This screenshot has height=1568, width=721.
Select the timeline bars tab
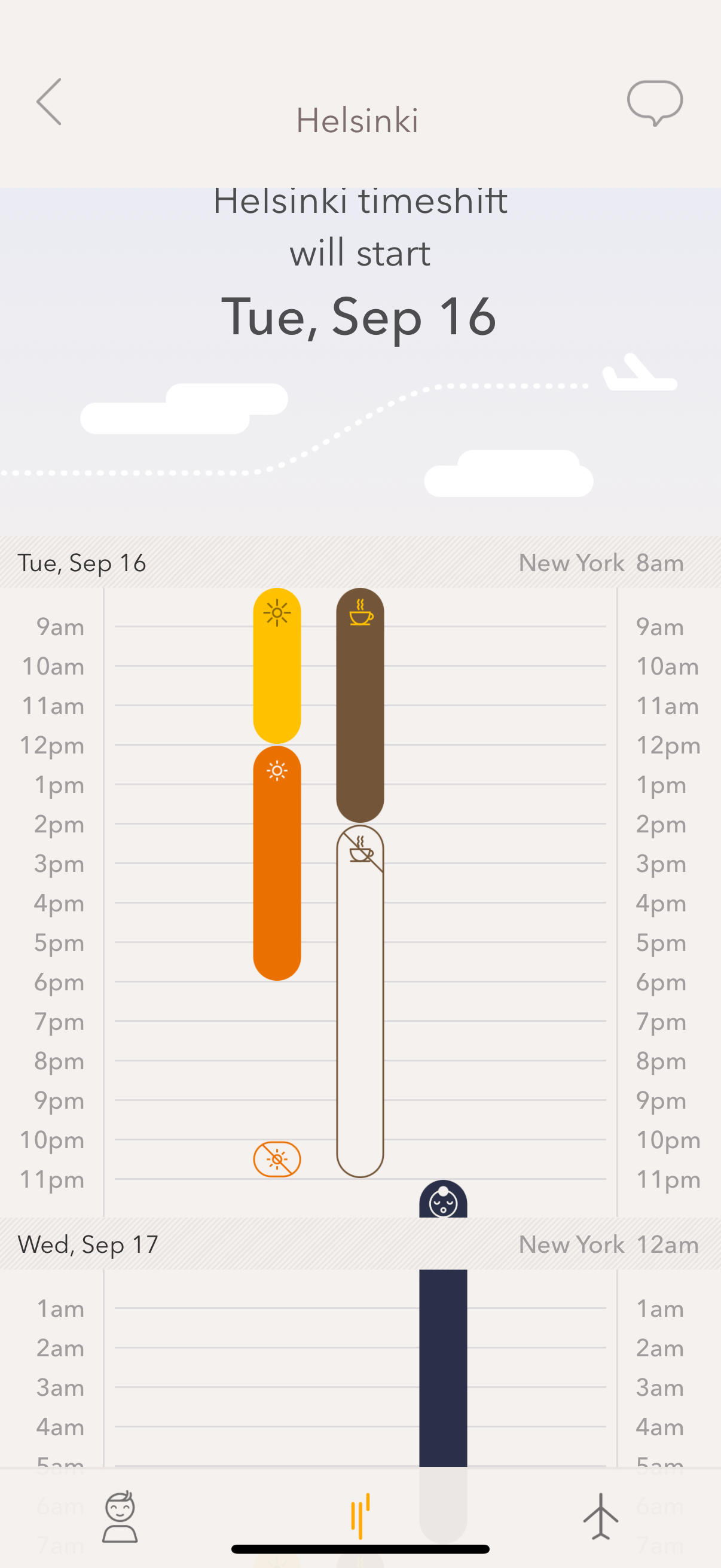coord(360,1515)
